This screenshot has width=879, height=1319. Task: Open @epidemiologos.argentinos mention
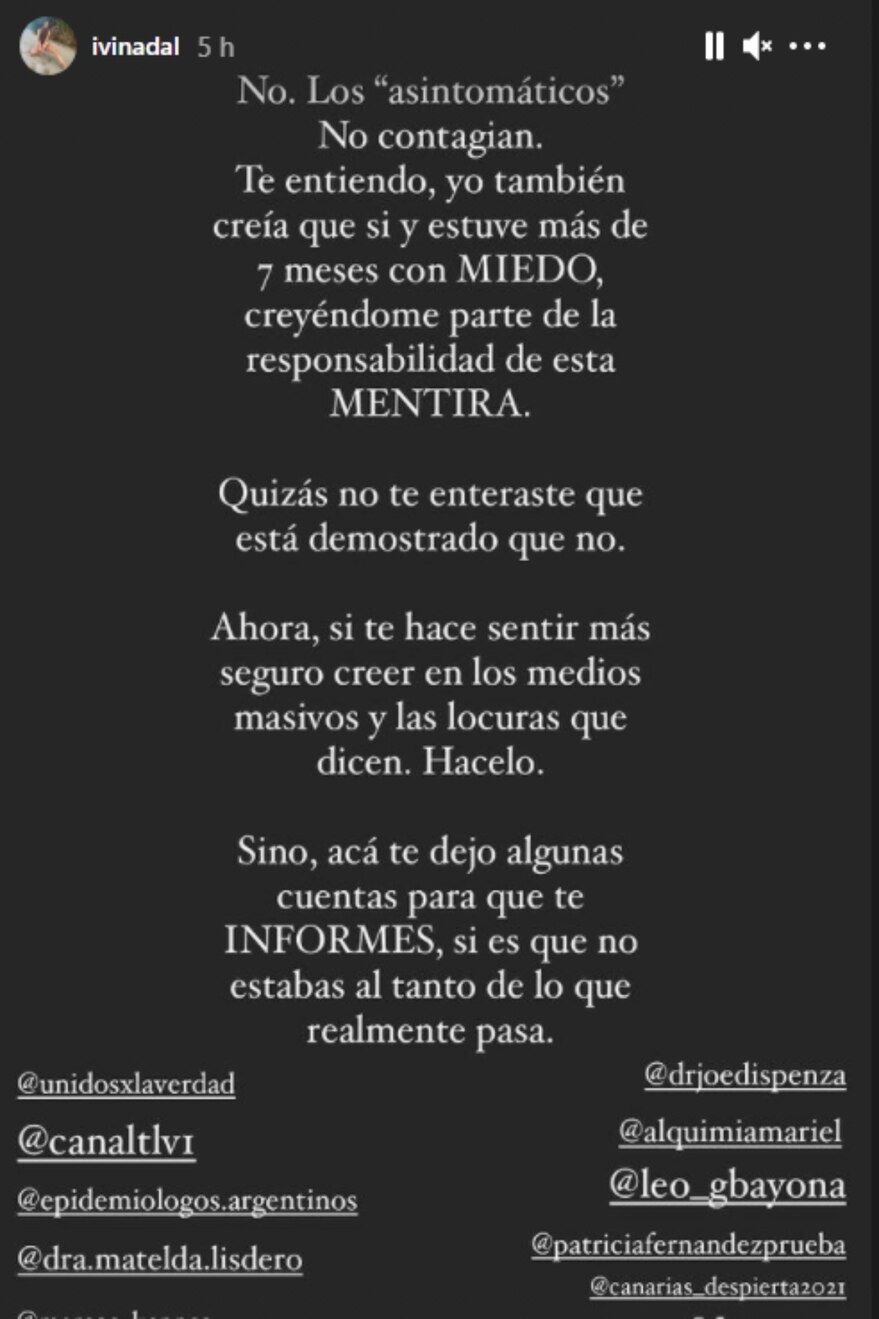point(187,1201)
